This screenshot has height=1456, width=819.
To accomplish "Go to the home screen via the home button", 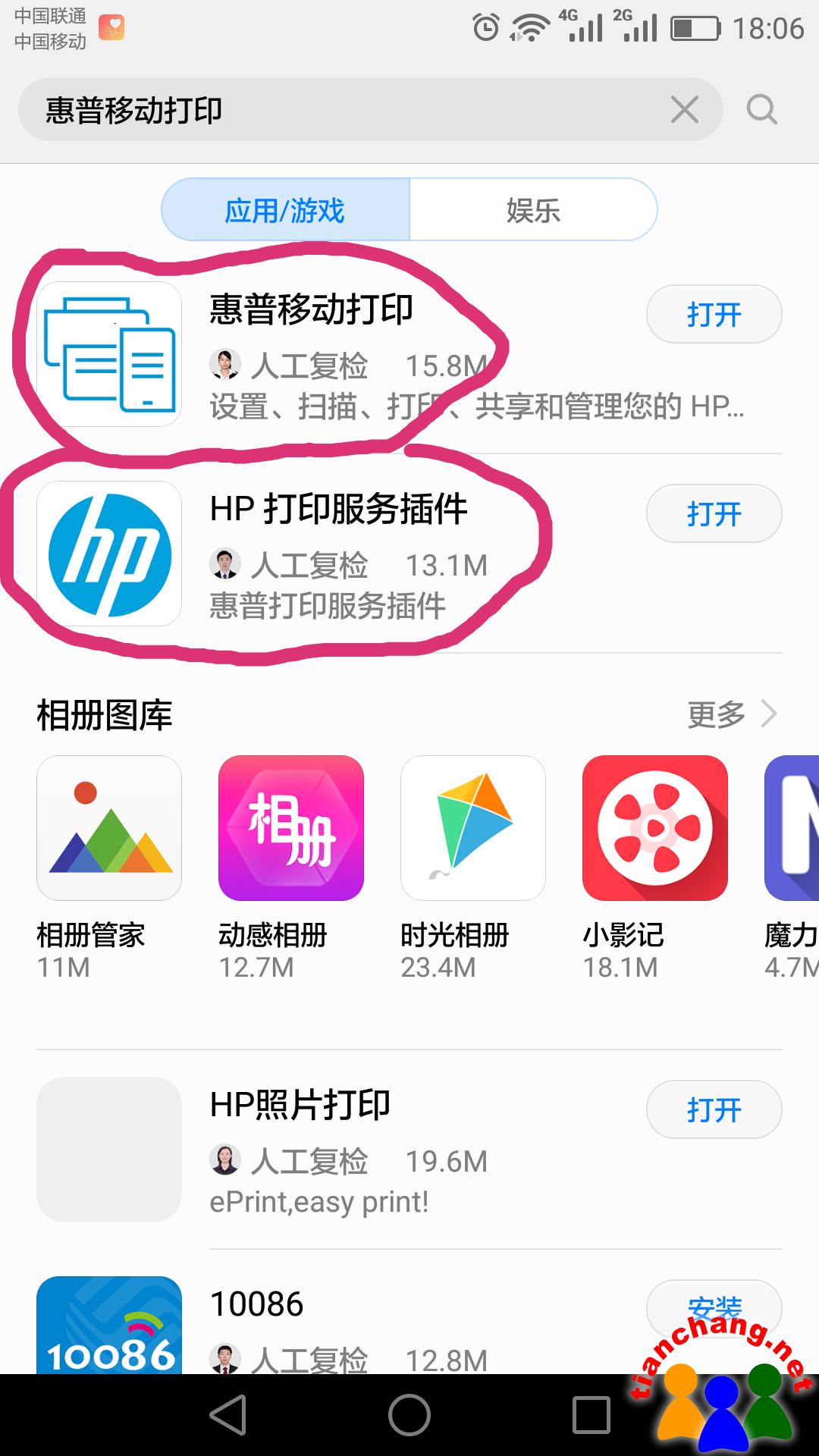I will pyautogui.click(x=409, y=1415).
